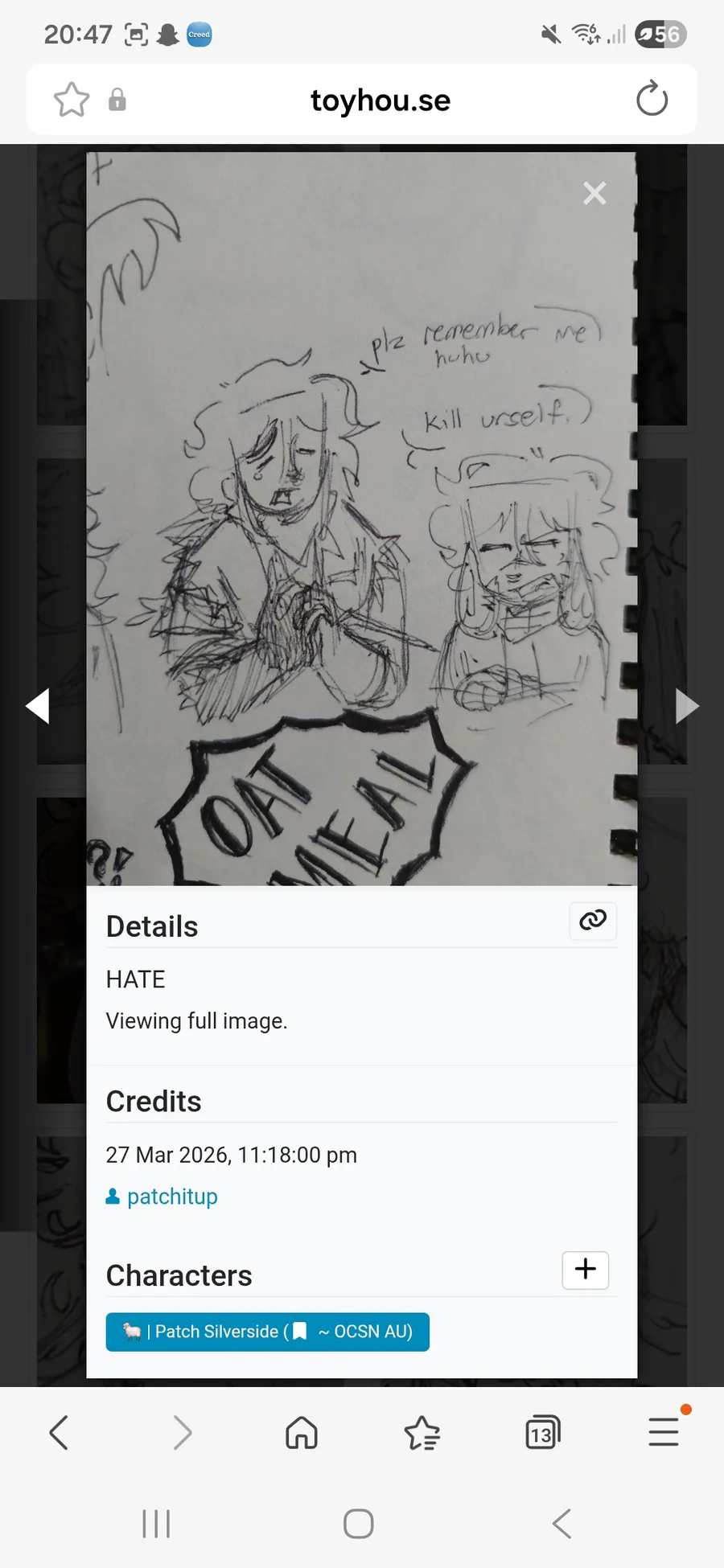Reload the page
The image size is (724, 1568).
(x=652, y=100)
